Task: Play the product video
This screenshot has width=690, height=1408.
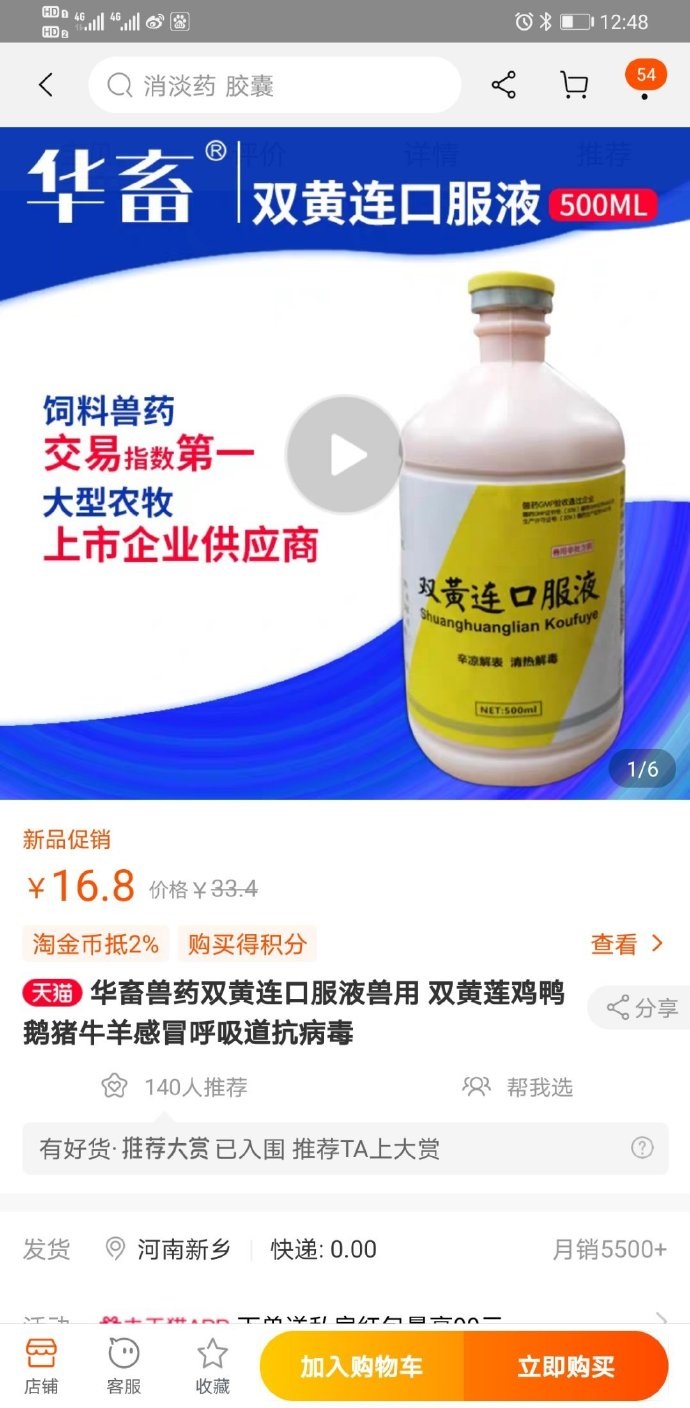Action: click(344, 455)
